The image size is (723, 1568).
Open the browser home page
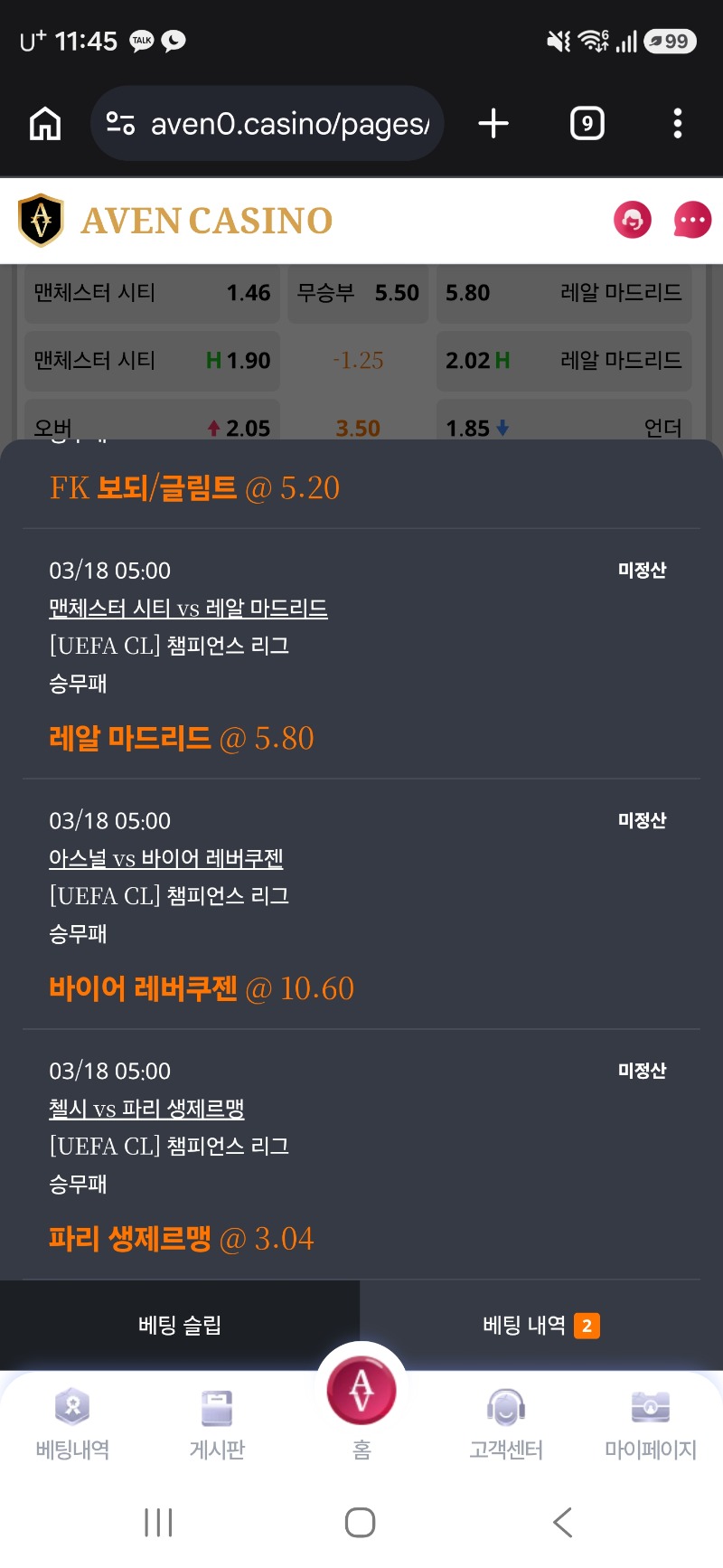coord(45,123)
